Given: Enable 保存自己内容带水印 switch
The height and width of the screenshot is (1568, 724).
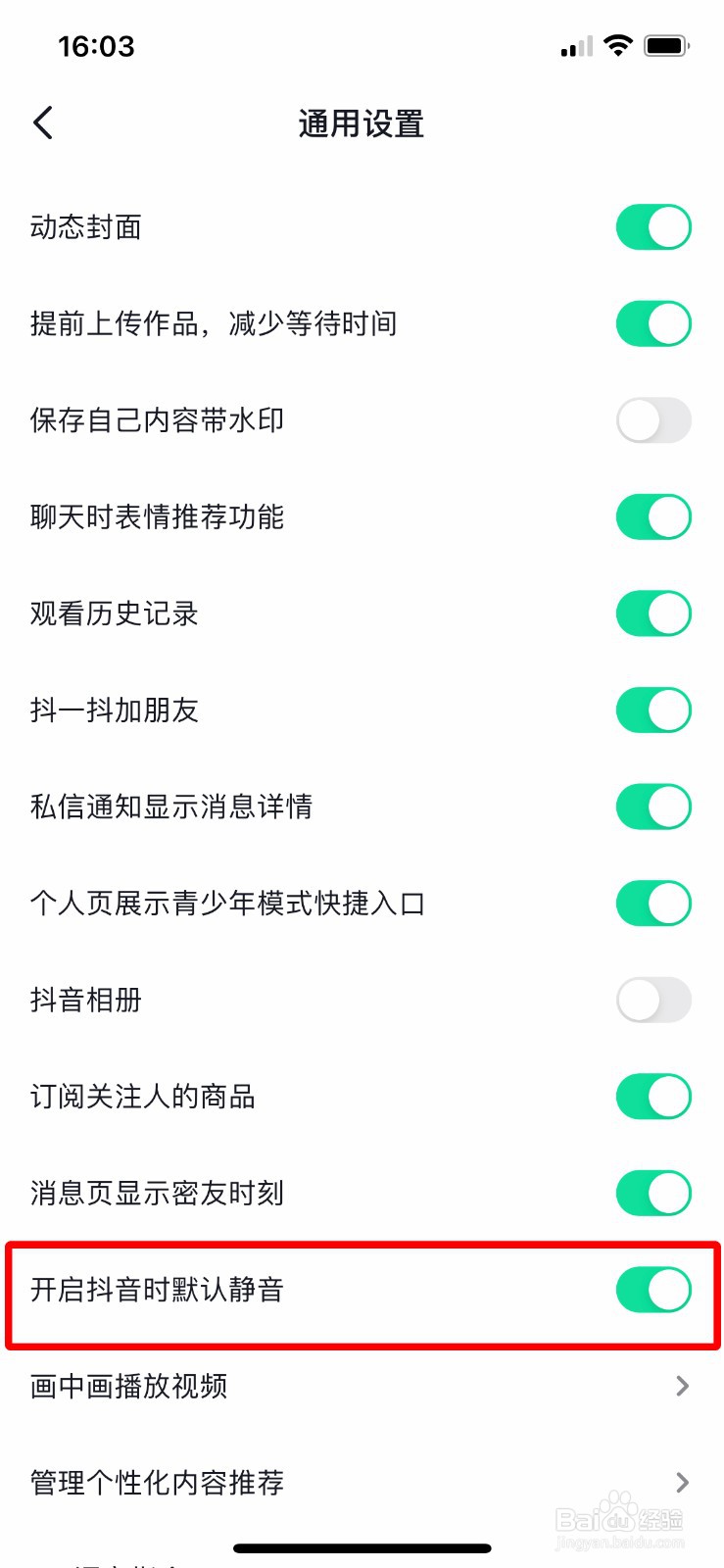Looking at the screenshot, I should click(x=653, y=420).
